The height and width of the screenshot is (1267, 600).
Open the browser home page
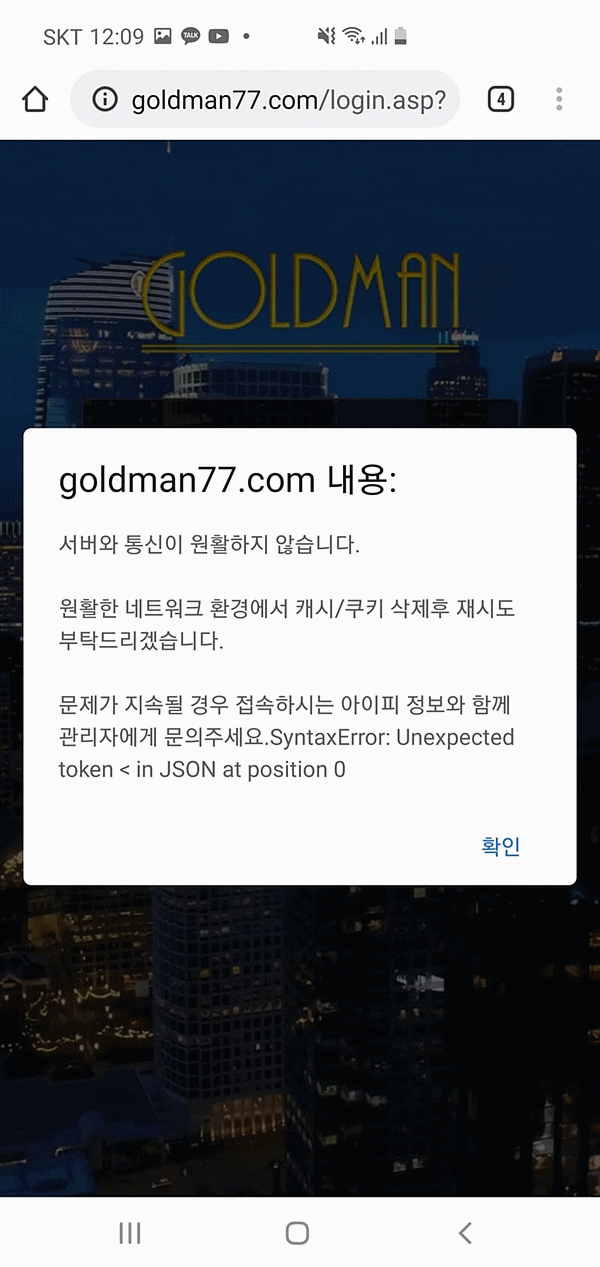click(x=35, y=99)
